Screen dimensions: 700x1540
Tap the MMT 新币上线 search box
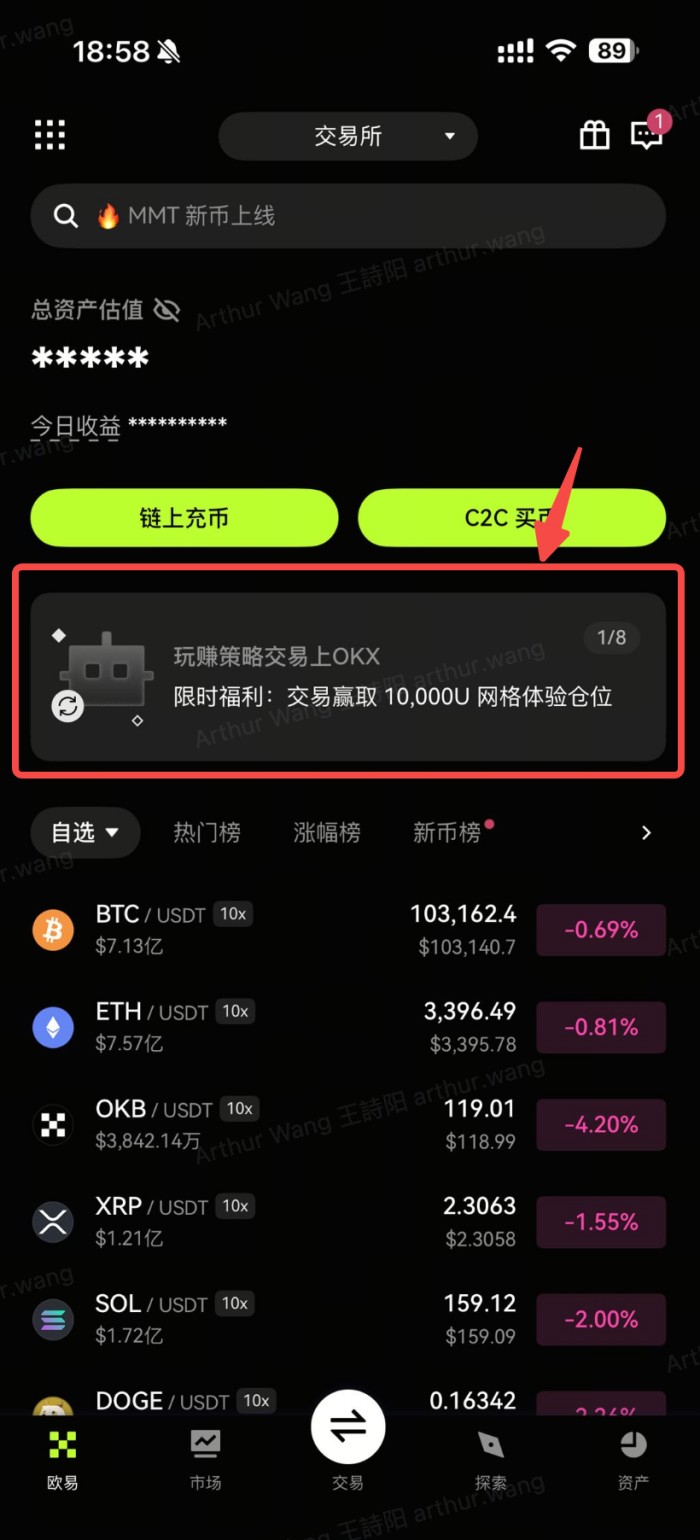(348, 215)
